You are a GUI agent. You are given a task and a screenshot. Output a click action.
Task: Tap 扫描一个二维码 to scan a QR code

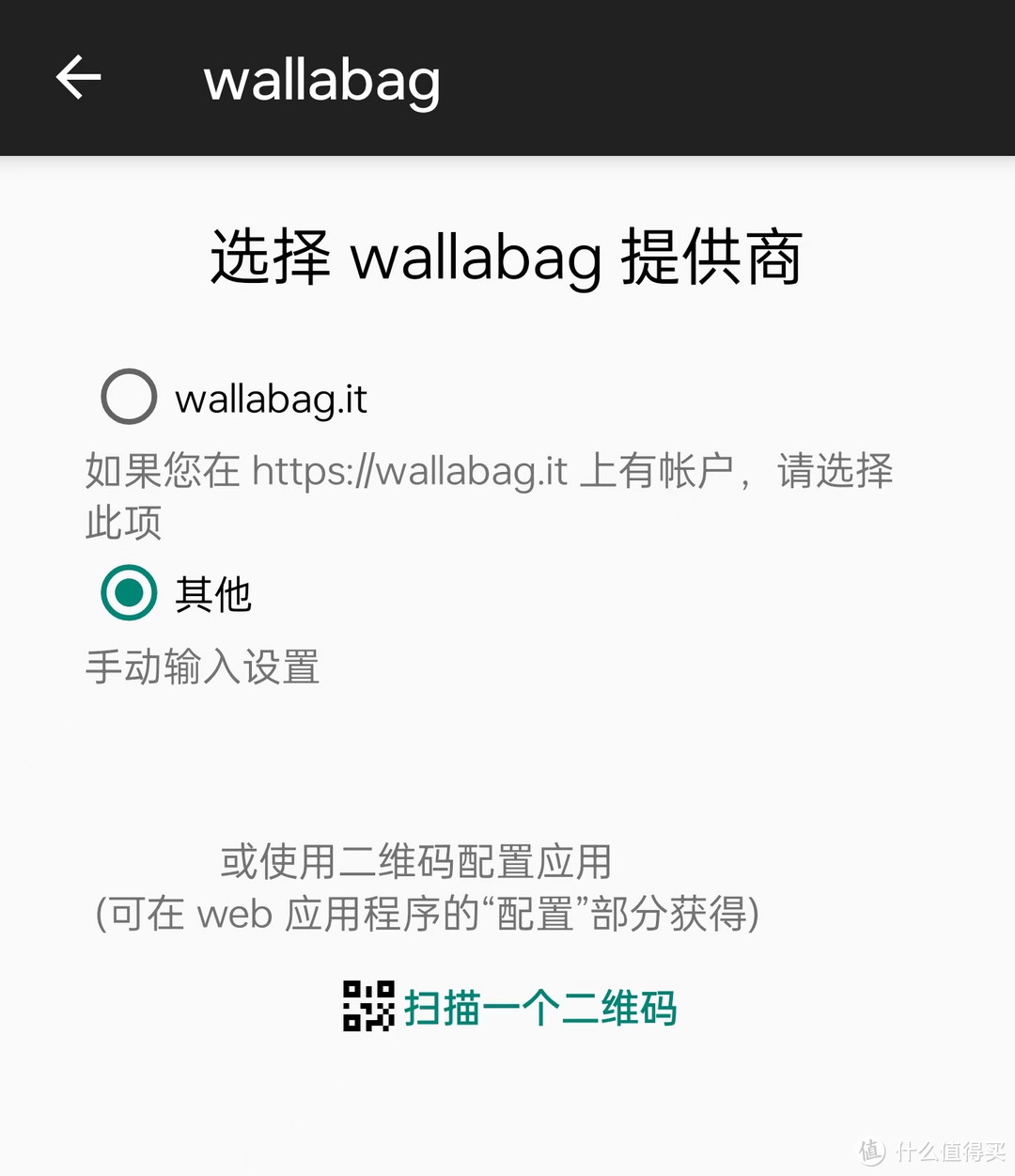[x=510, y=1007]
